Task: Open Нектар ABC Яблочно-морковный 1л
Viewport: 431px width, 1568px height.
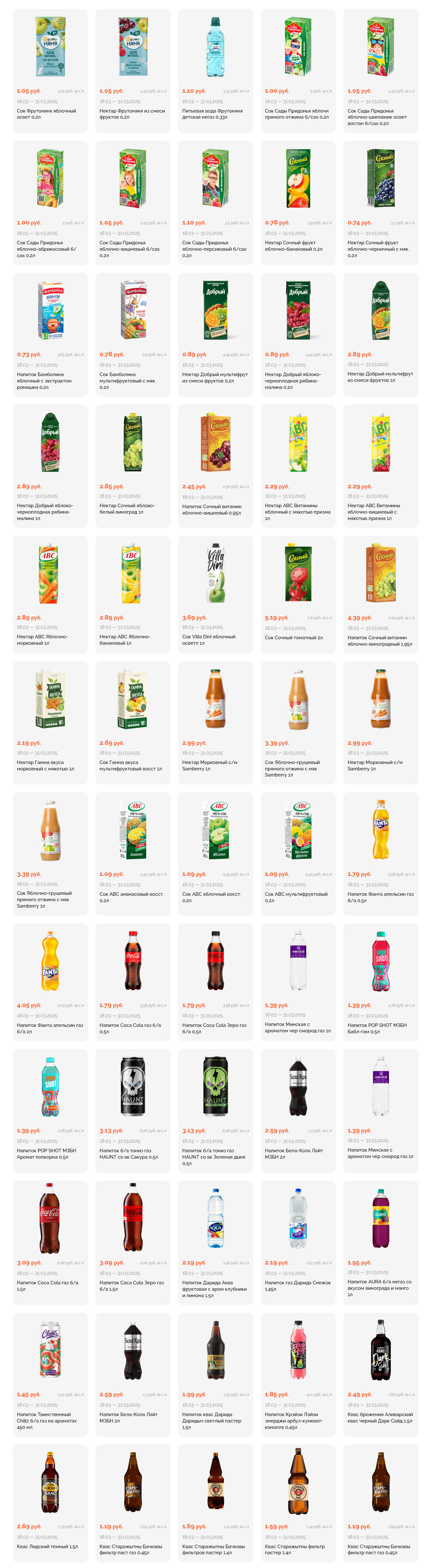Action: [x=50, y=594]
